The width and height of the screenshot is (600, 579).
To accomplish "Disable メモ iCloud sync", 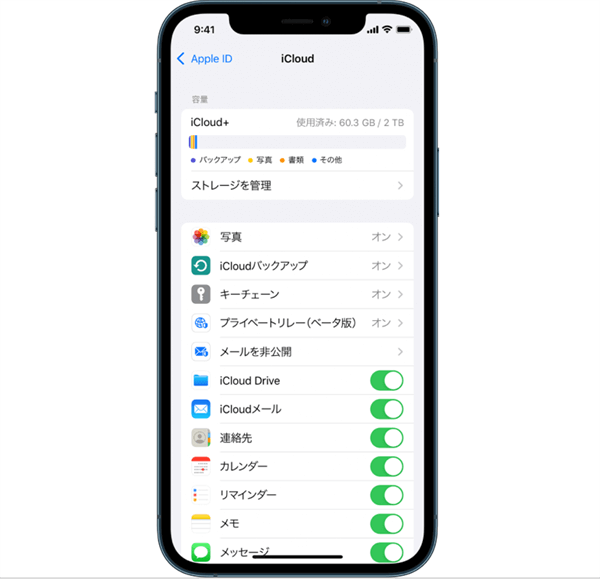I will coord(386,523).
